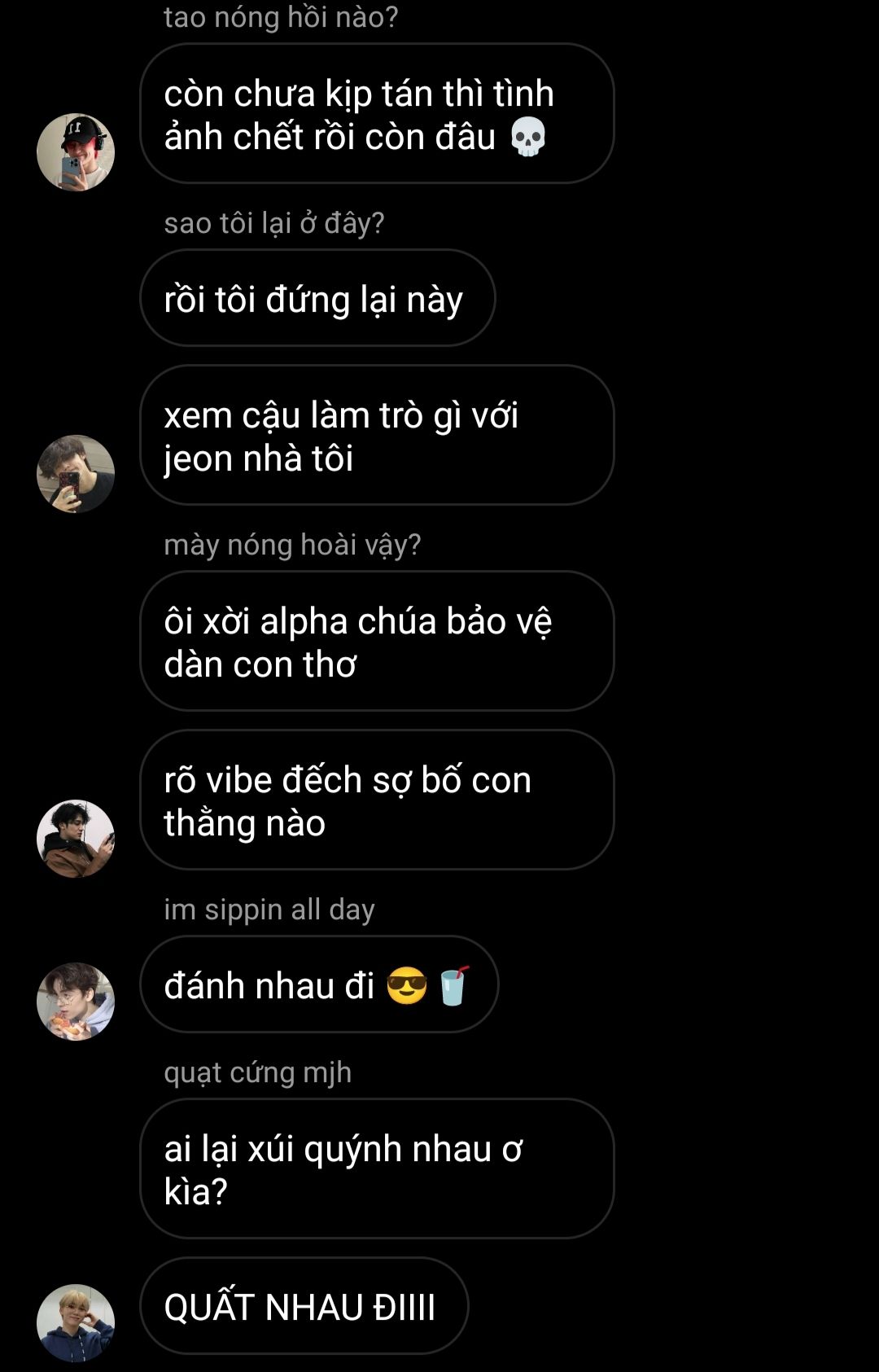Jump to replied message 'sao tôi lại ở đây?'

coord(273,223)
